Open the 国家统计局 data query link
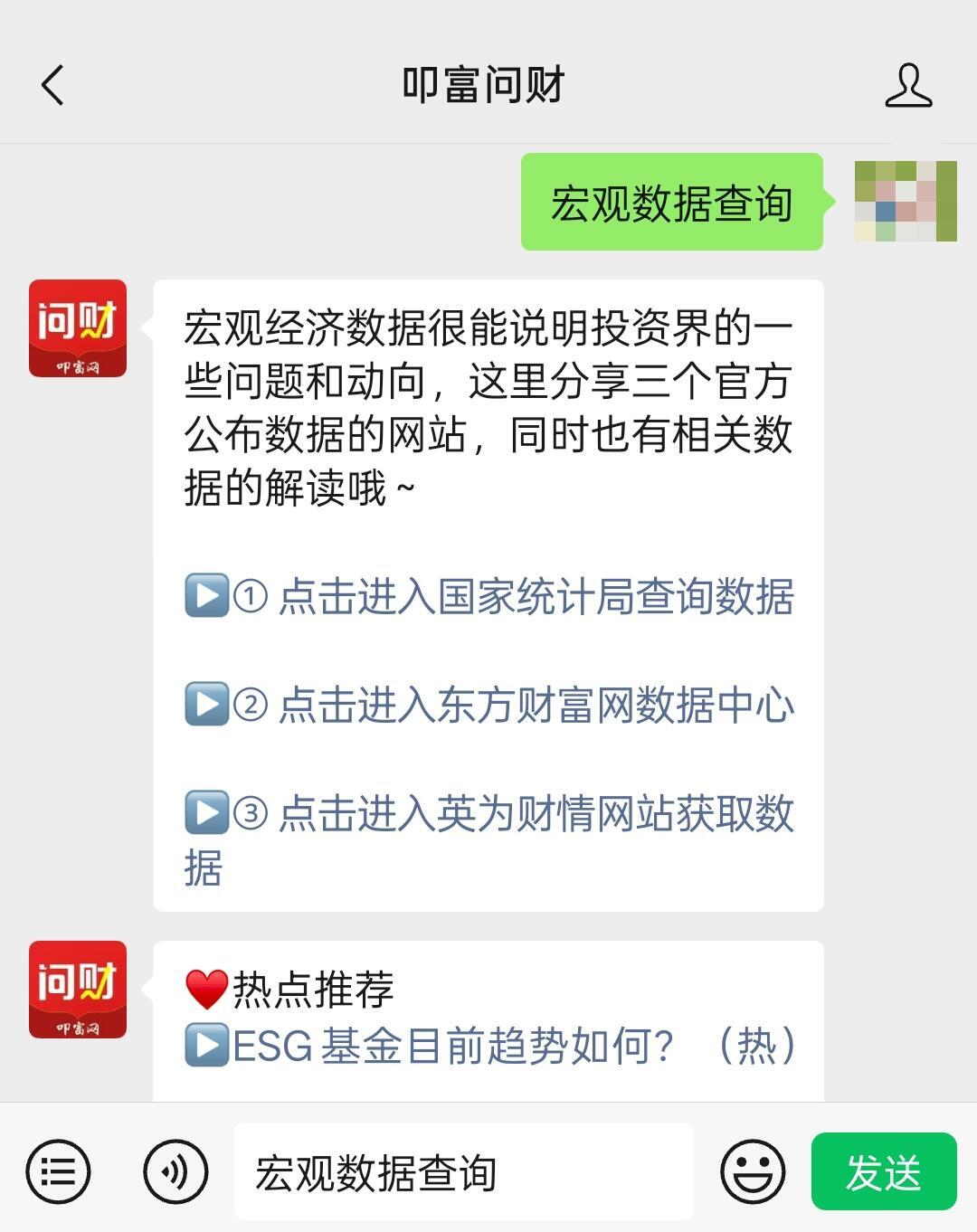The image size is (977, 1232). point(535,597)
